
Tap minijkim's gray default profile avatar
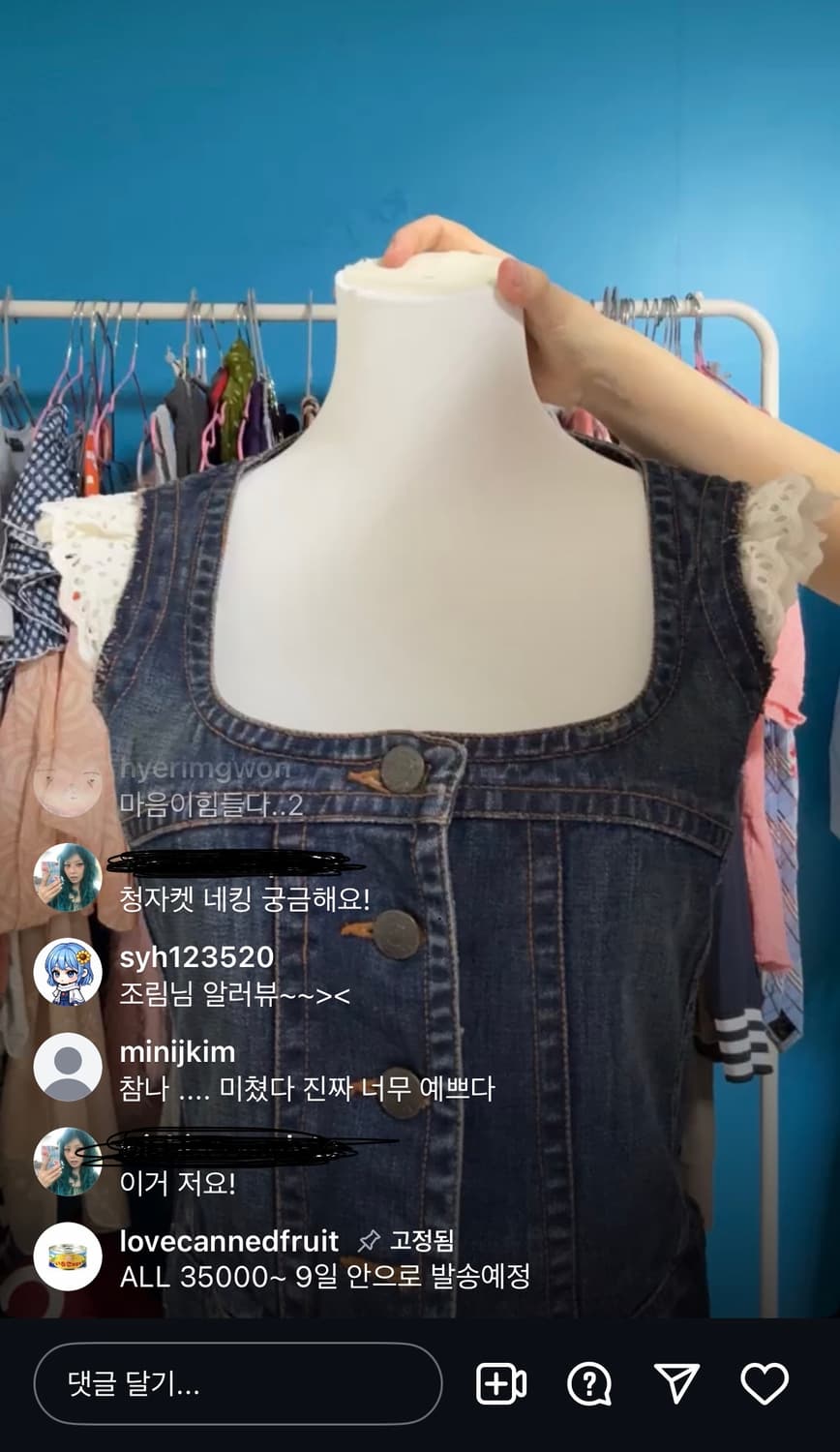point(67,1068)
